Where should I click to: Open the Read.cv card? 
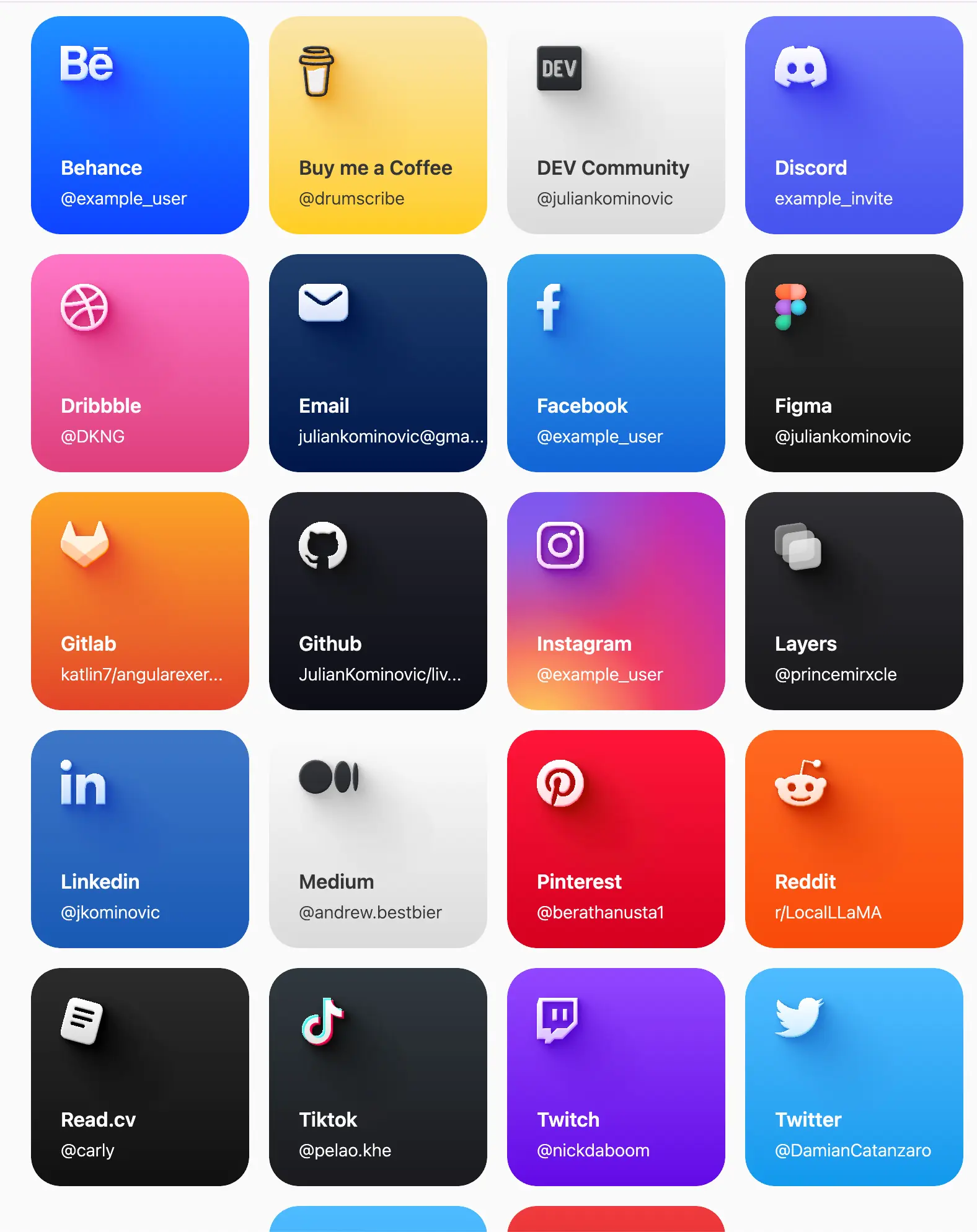pos(140,1077)
